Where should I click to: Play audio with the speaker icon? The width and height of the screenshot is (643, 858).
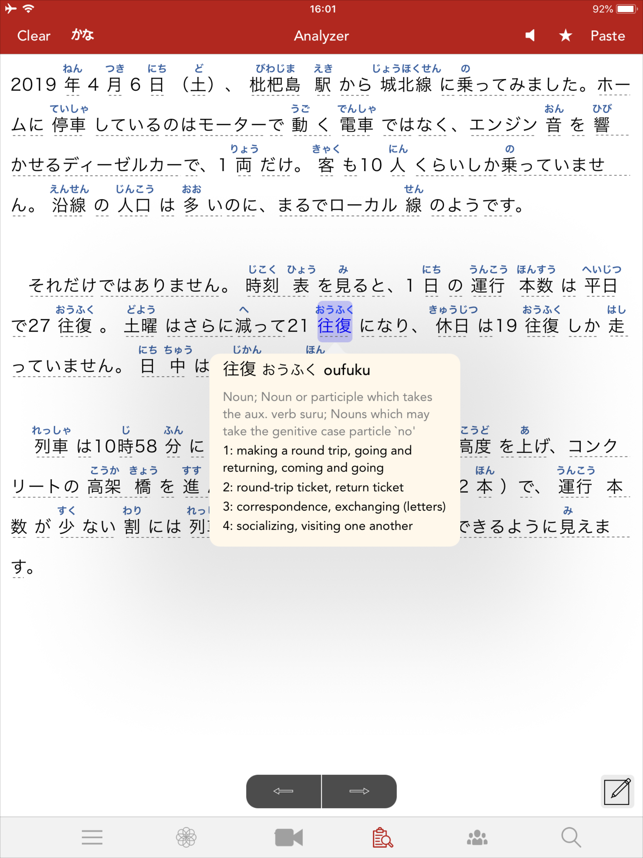pyautogui.click(x=531, y=35)
